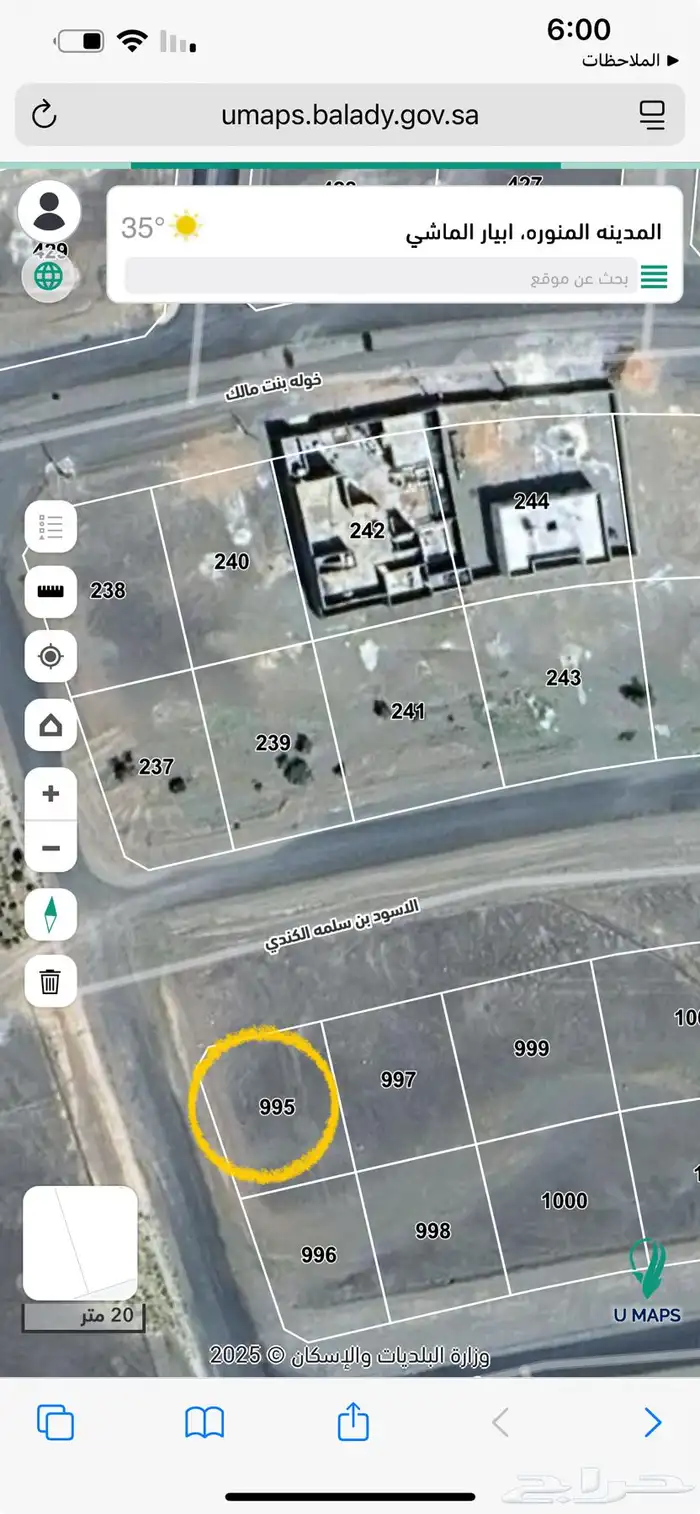Reload the page in Safari

tap(44, 115)
